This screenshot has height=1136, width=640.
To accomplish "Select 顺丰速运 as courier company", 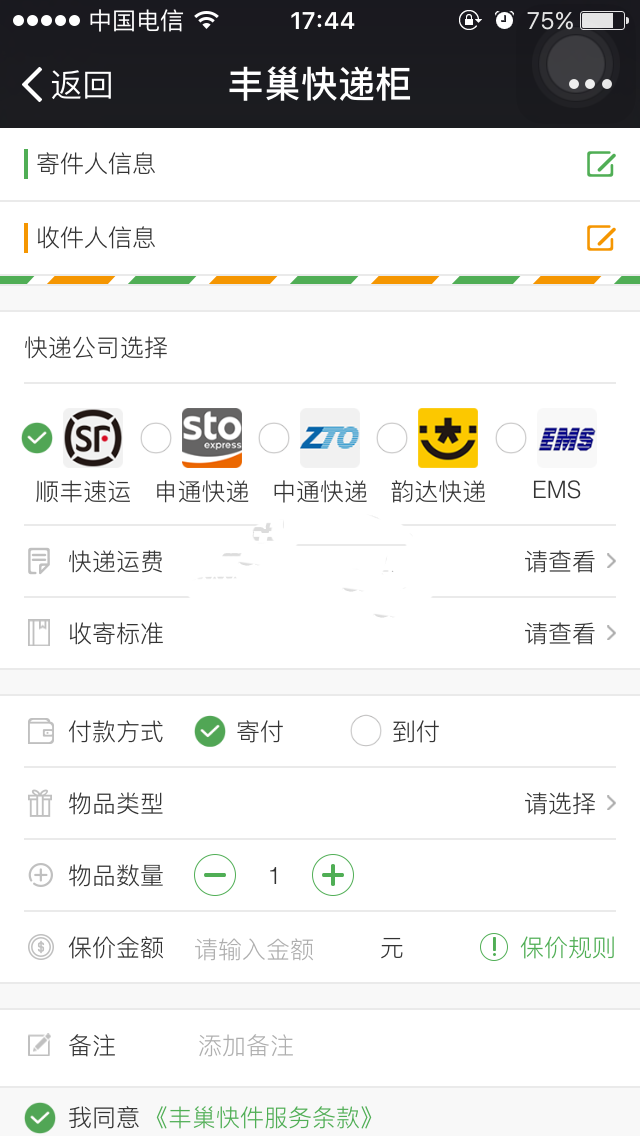I will [x=37, y=437].
